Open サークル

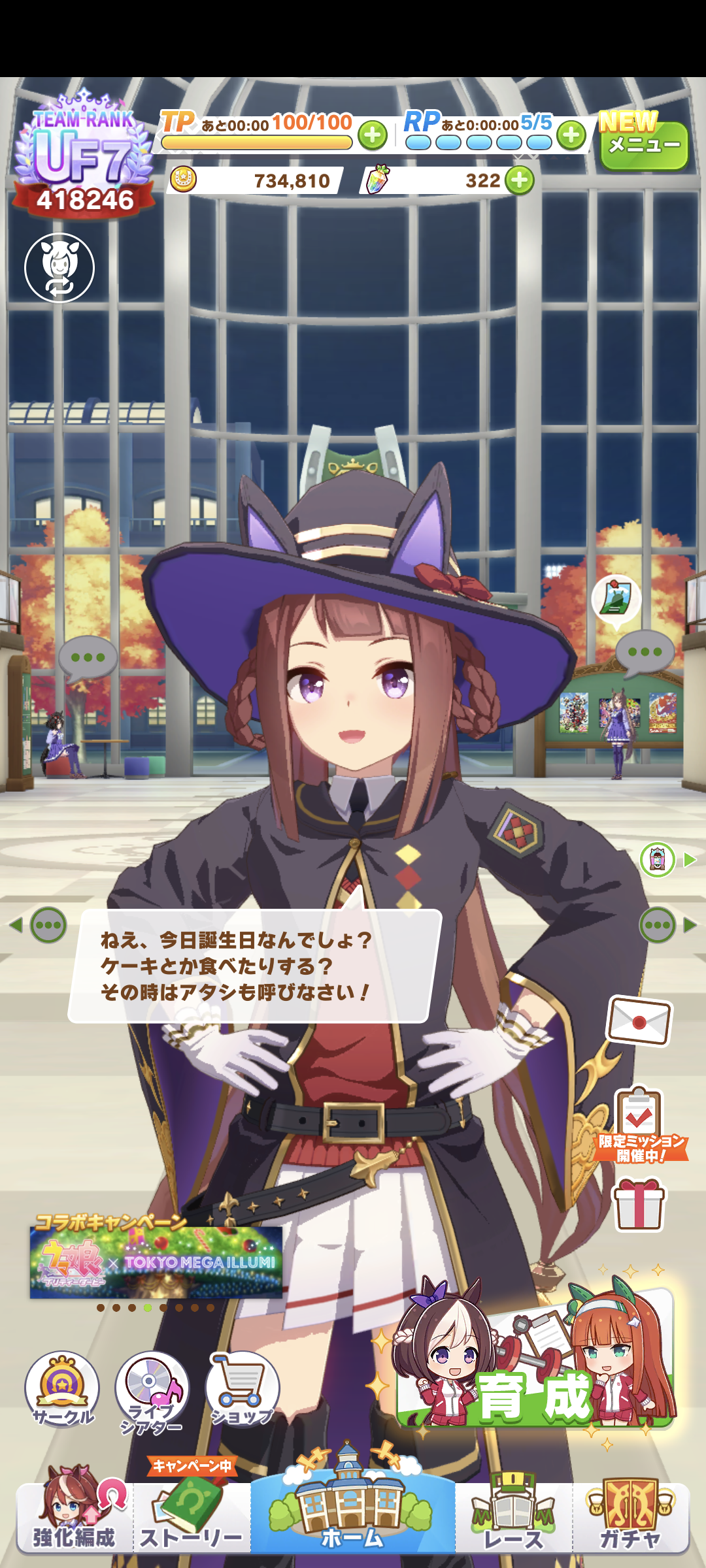(x=62, y=1388)
